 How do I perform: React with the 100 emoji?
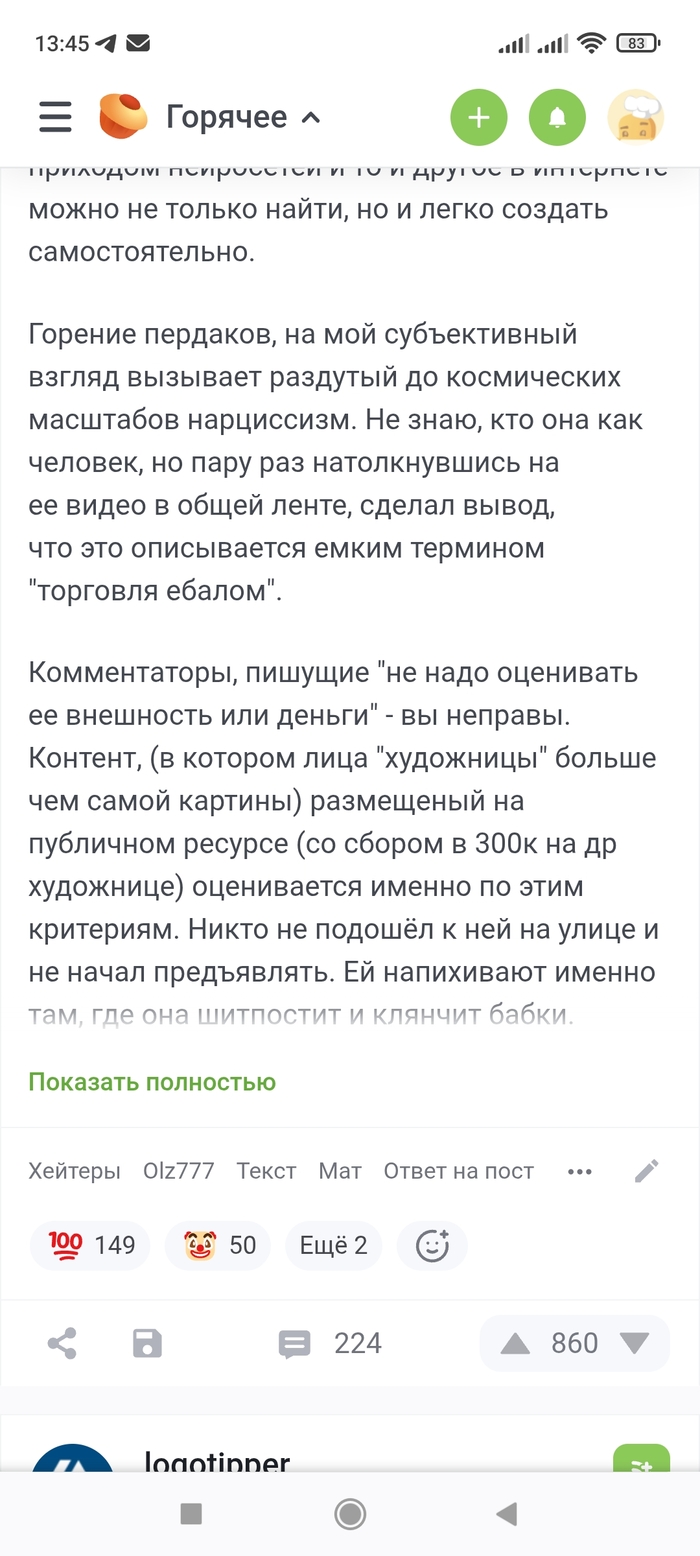click(x=91, y=1245)
